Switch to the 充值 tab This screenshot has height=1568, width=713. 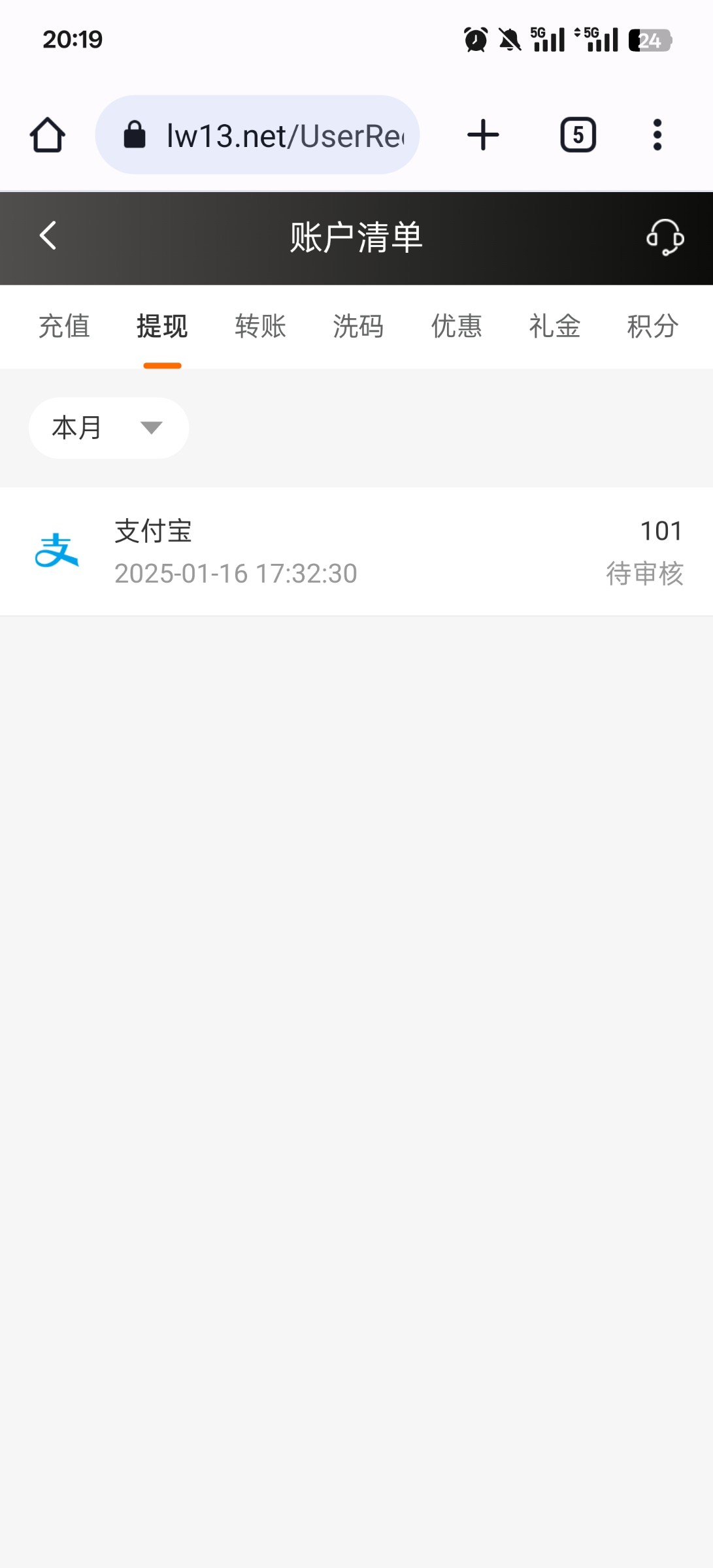63,327
